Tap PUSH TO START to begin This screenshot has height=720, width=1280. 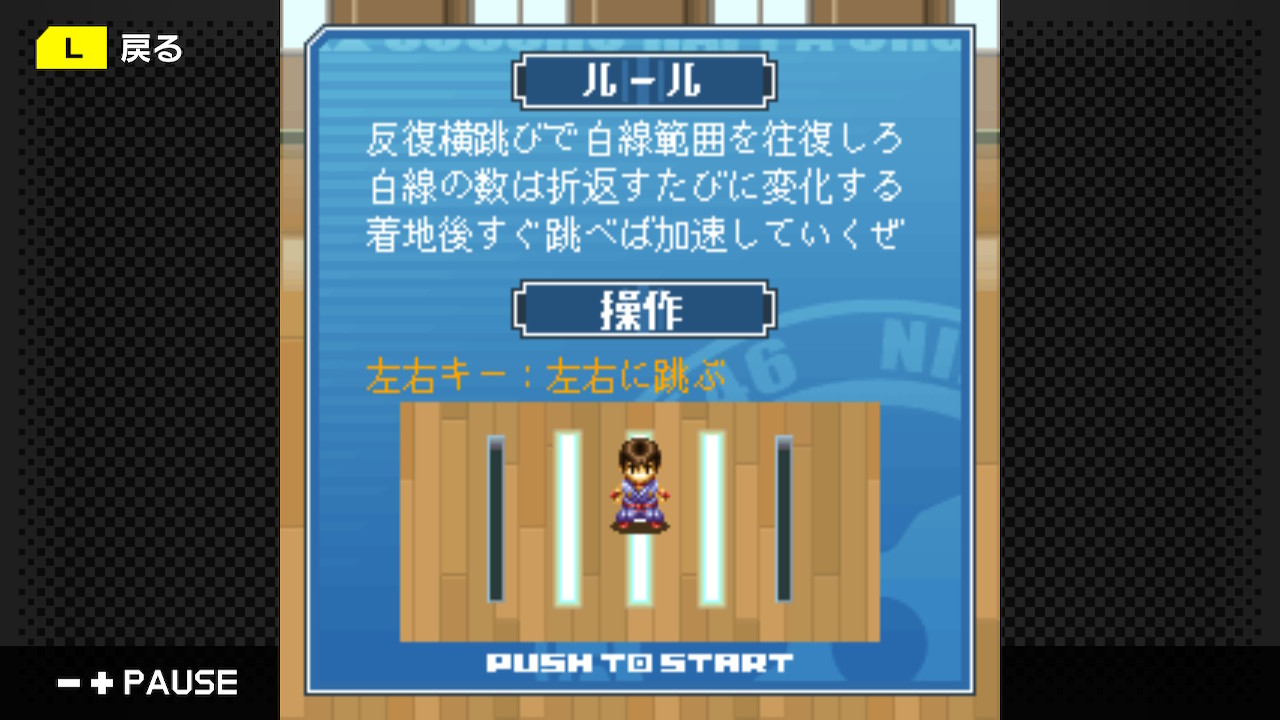point(640,663)
